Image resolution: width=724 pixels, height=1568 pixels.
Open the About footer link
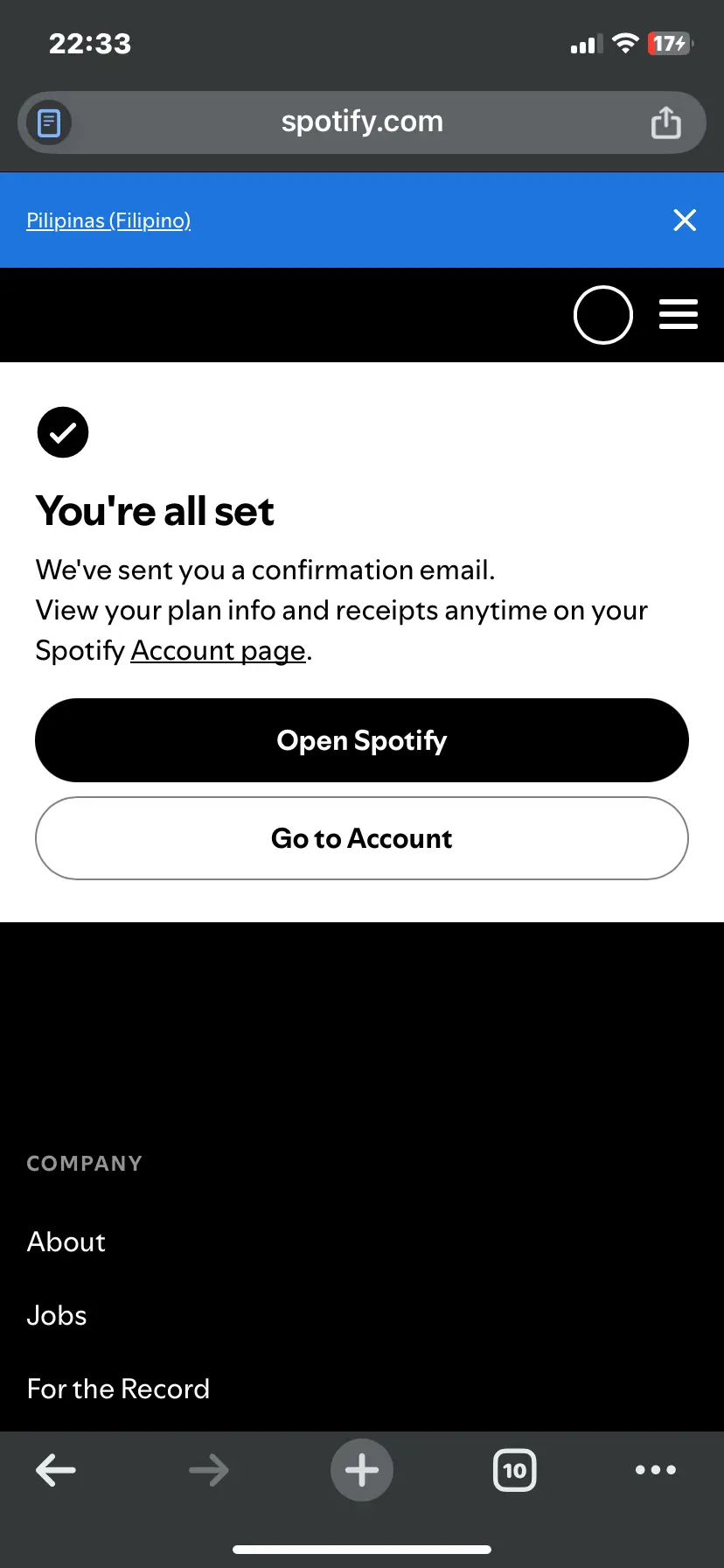[x=66, y=1242]
